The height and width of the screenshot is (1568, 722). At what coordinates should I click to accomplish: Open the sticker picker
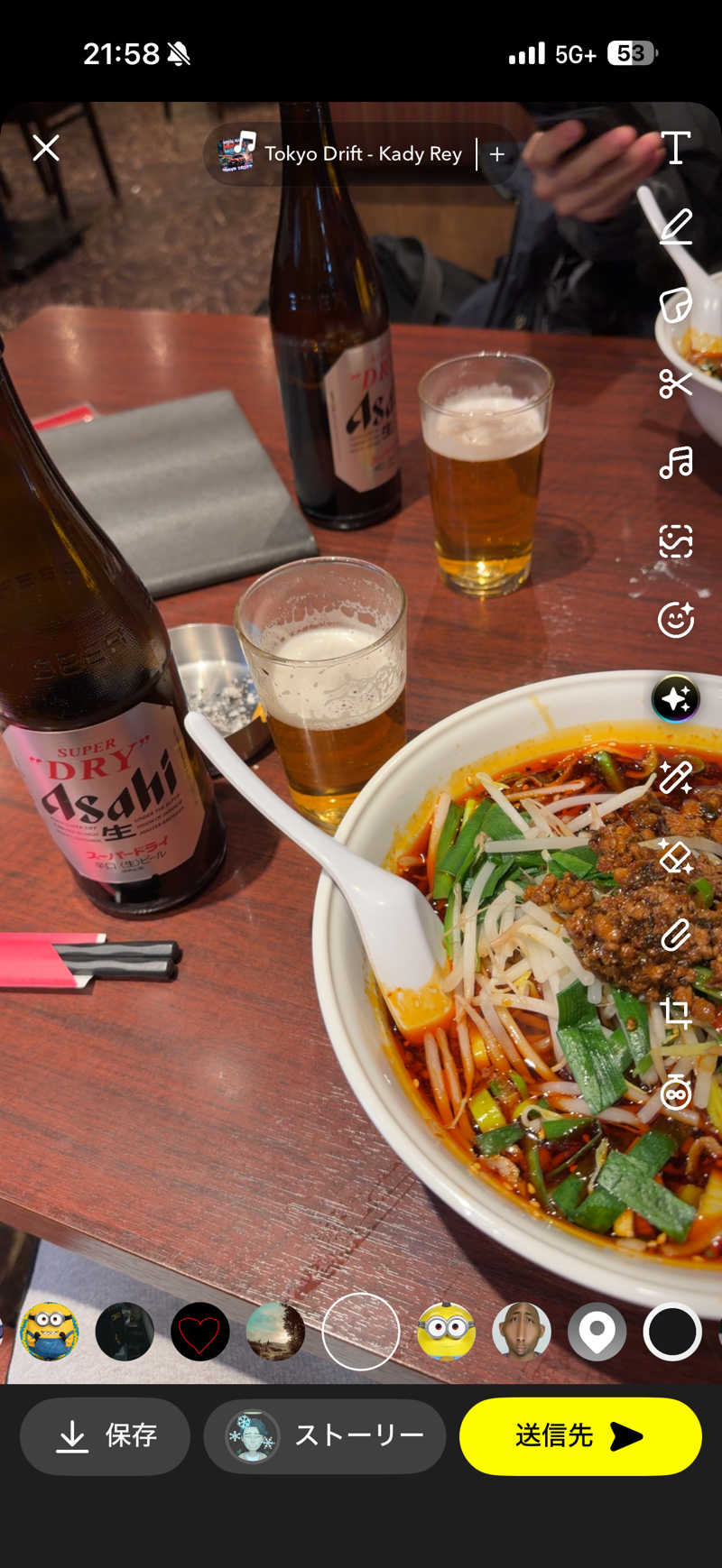coord(675,305)
